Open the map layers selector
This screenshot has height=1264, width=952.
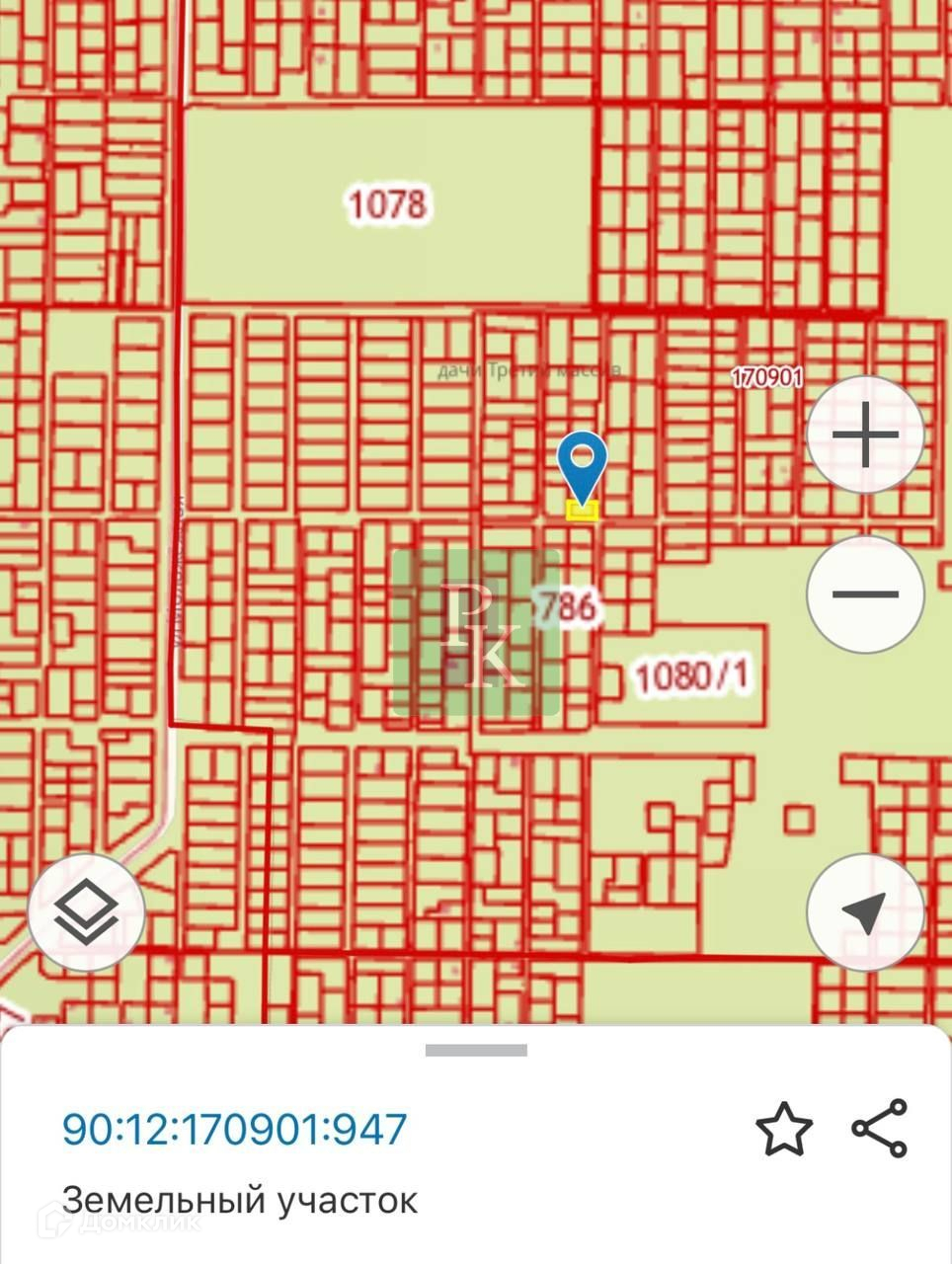[x=87, y=911]
